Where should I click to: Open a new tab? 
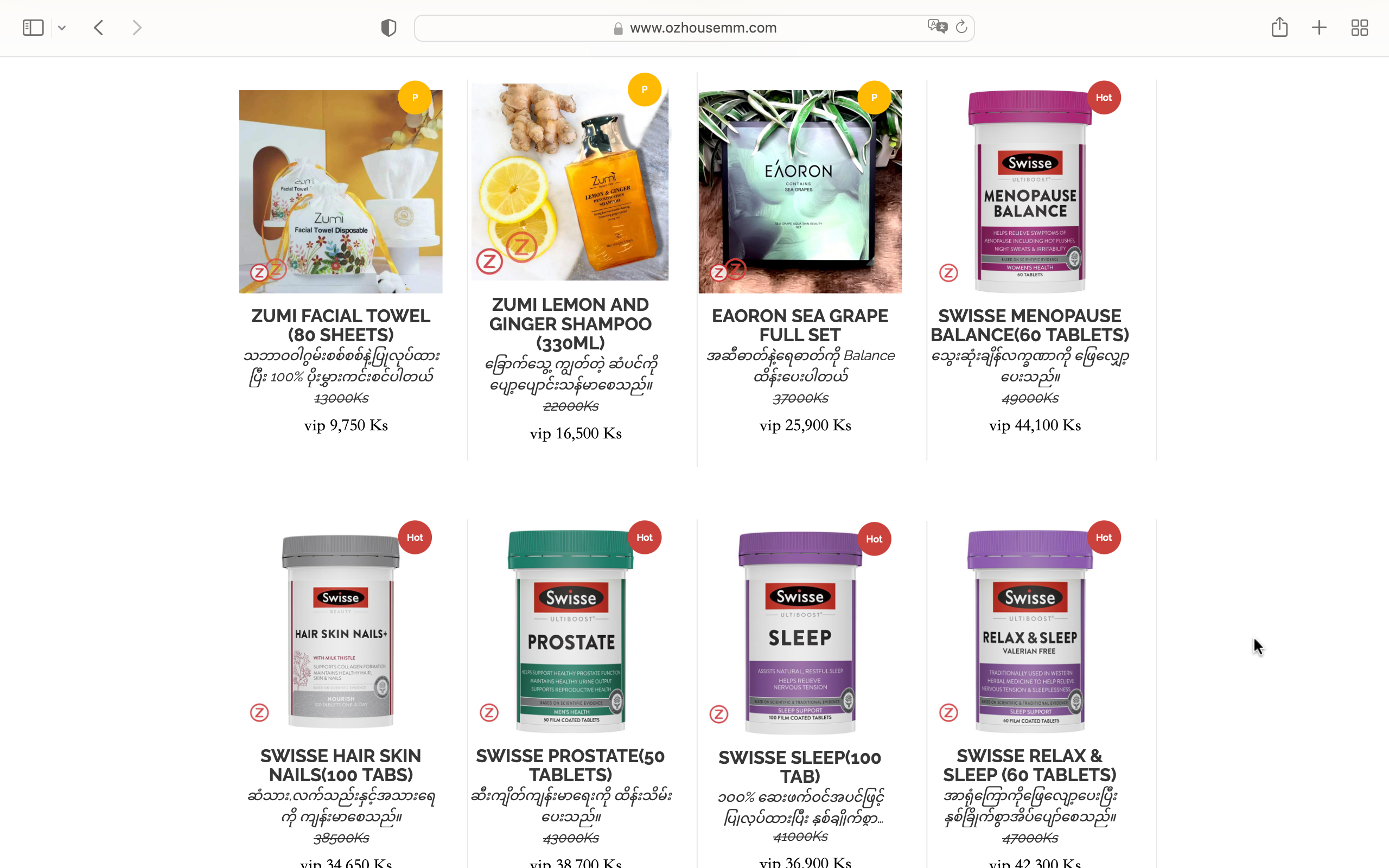[1319, 28]
